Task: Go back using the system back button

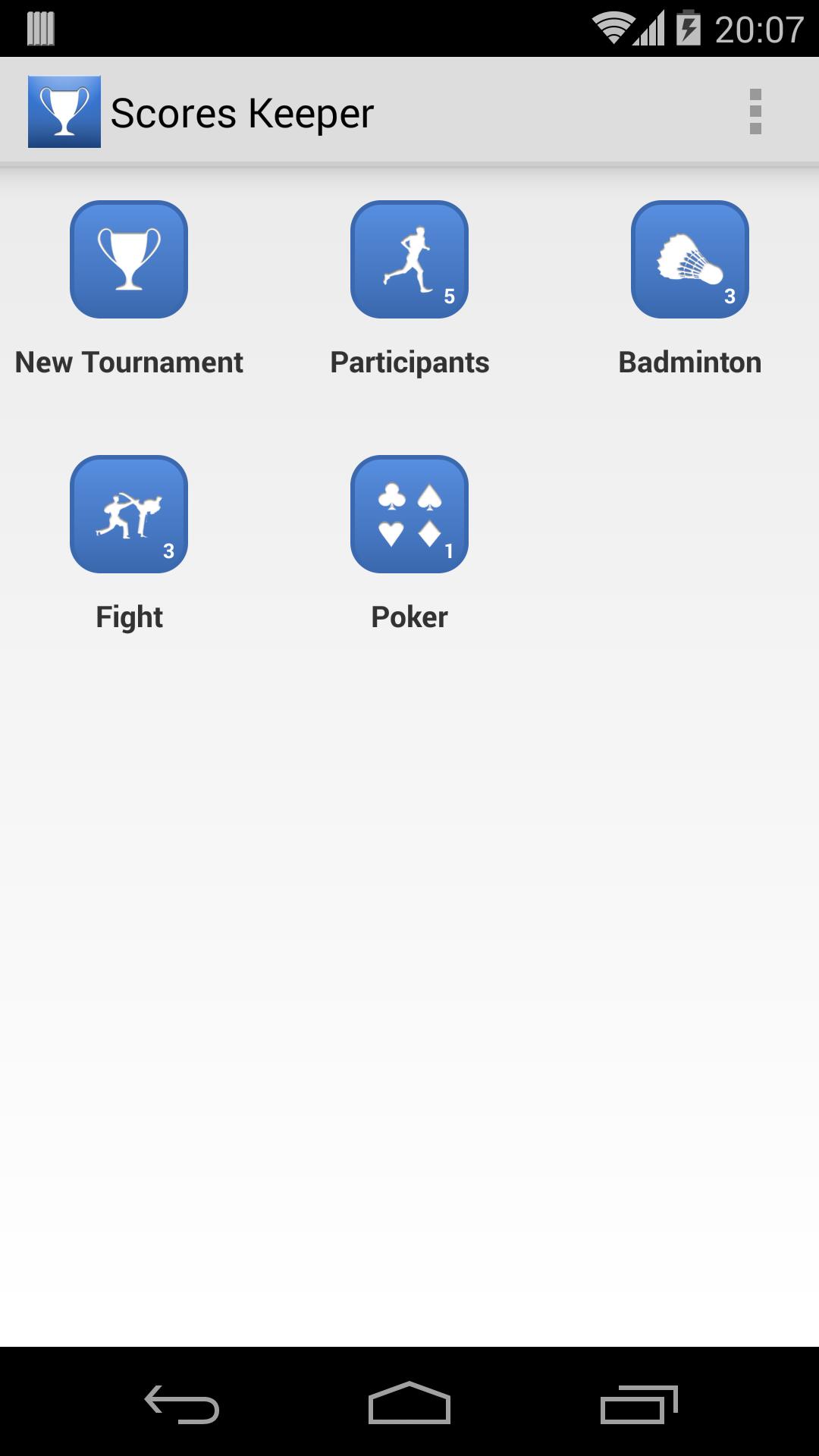Action: pyautogui.click(x=182, y=1404)
